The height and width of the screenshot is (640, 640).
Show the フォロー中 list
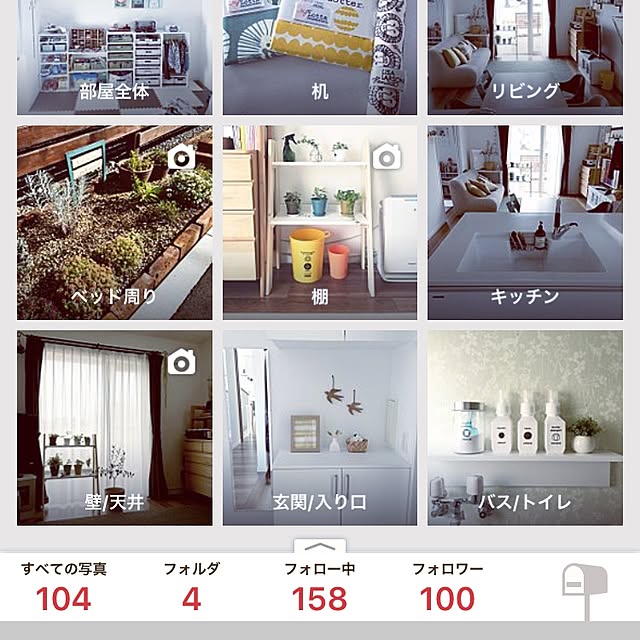click(319, 588)
